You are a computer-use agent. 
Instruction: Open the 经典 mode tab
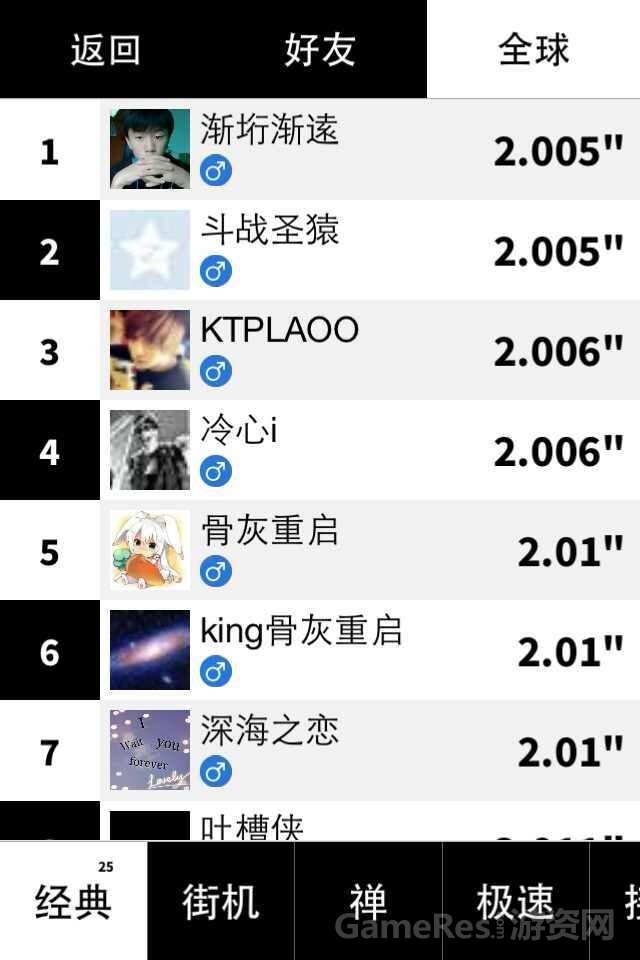coord(73,901)
